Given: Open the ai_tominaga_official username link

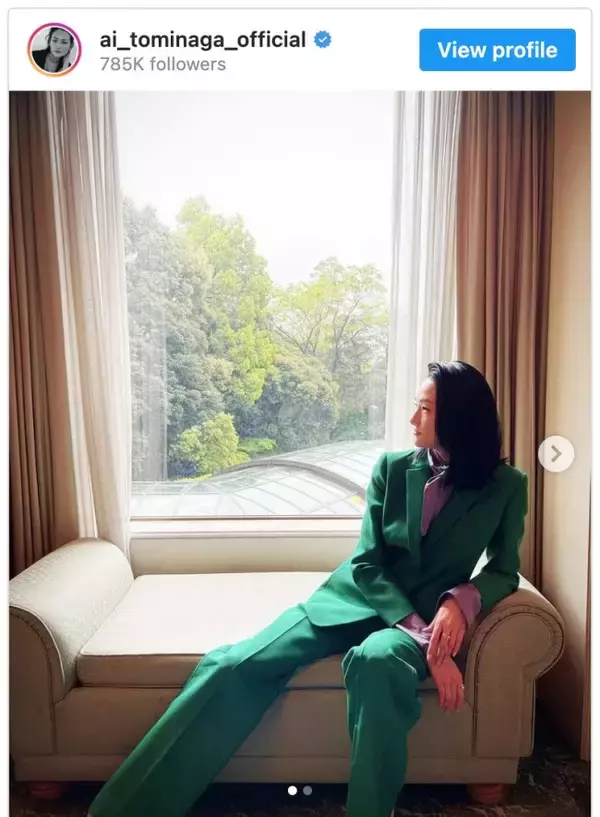Looking at the screenshot, I should (202, 40).
